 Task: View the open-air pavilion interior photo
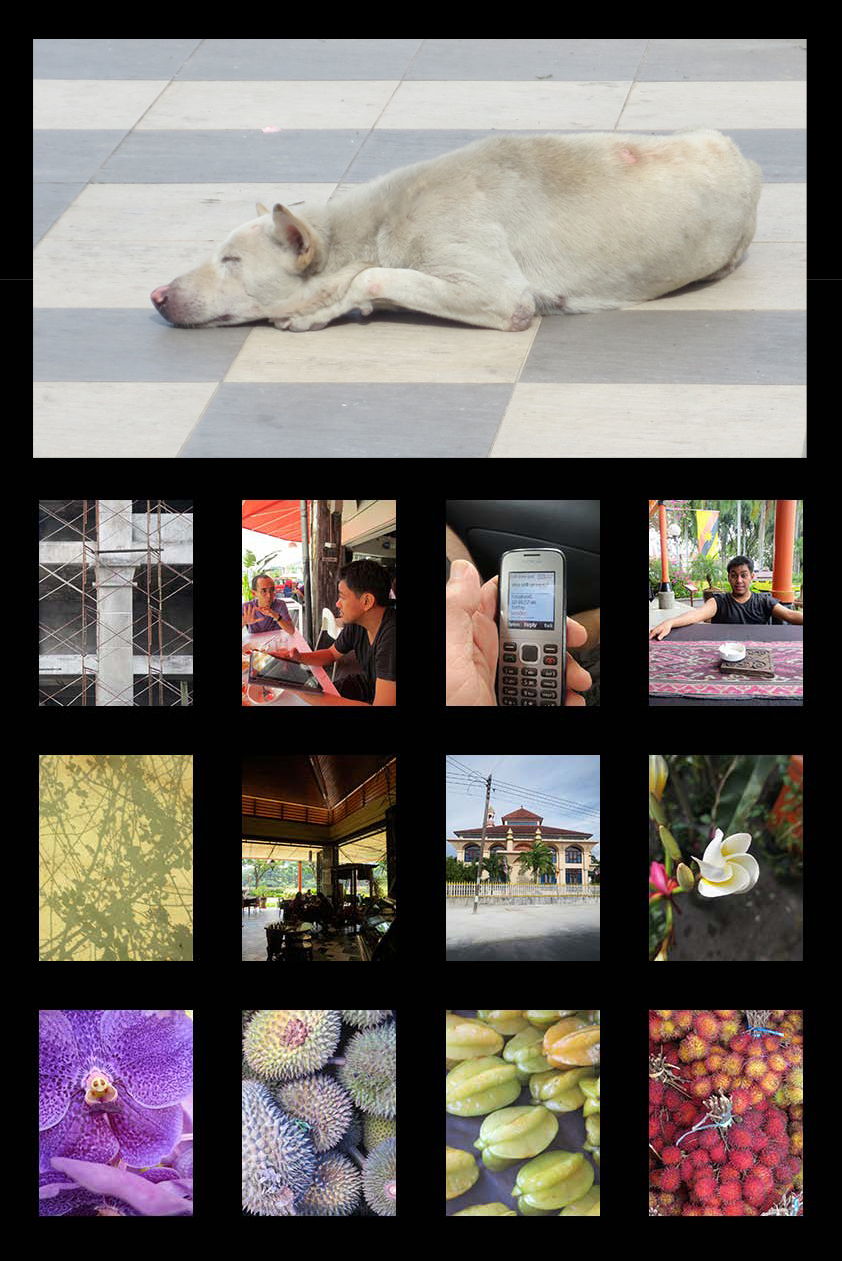tap(319, 858)
